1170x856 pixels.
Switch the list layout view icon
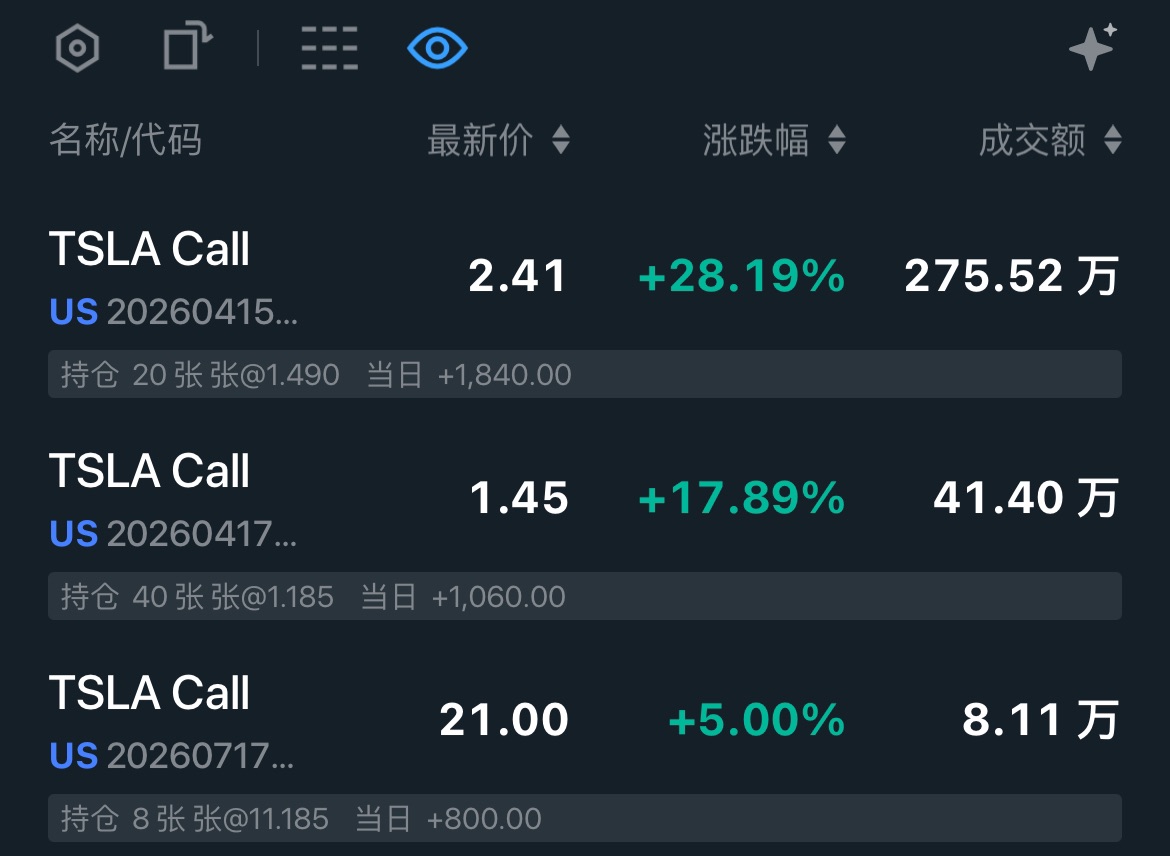tap(329, 49)
